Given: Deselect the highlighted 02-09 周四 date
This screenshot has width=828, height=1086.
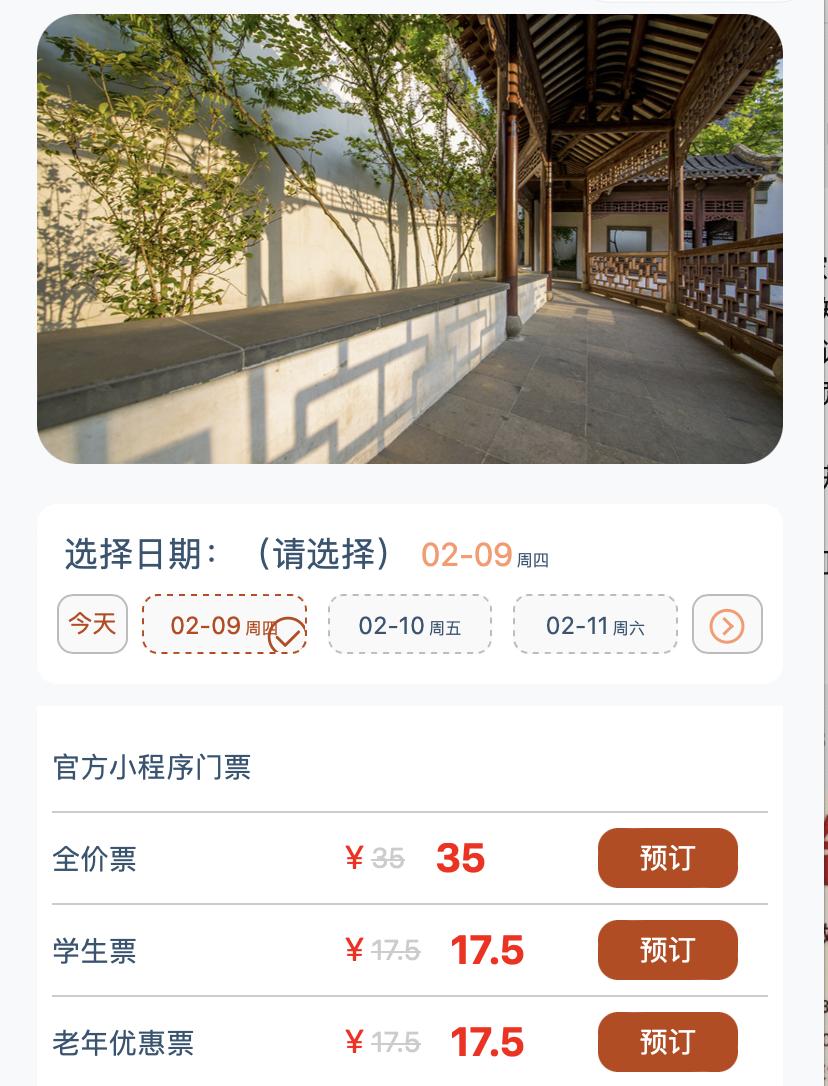Looking at the screenshot, I should [x=224, y=624].
